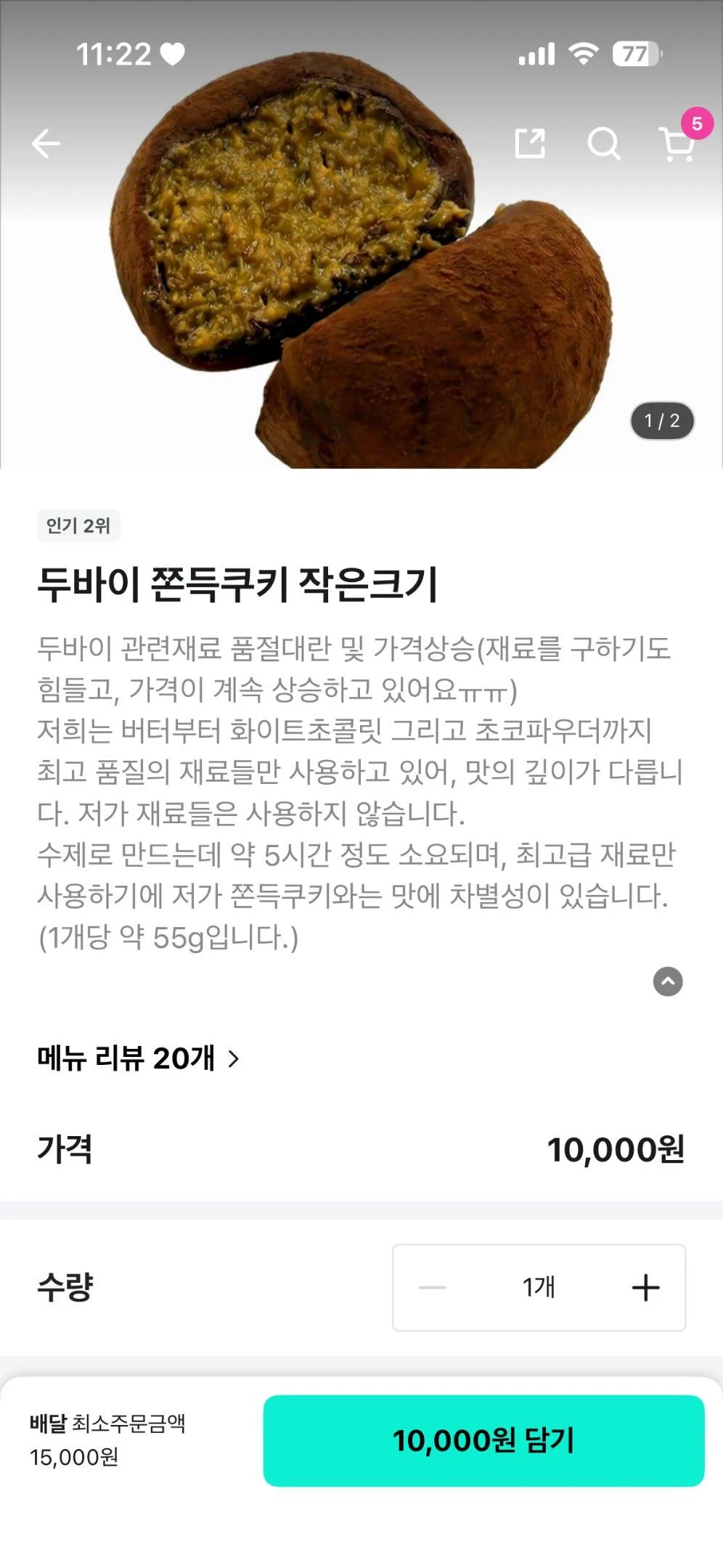Add item with 10,000원 담기 button
This screenshot has width=723, height=1568.
pyautogui.click(x=485, y=1440)
